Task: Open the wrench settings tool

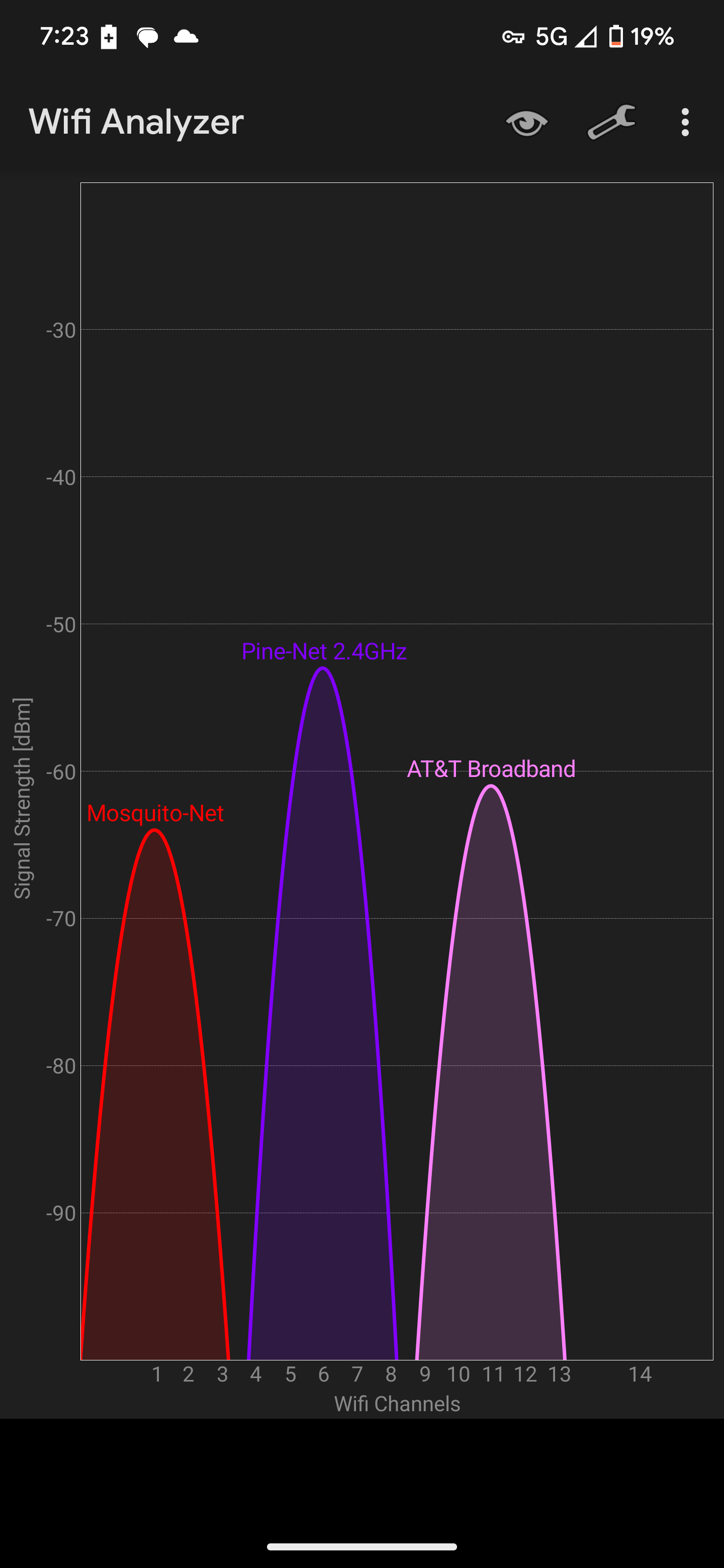Action: coord(611,122)
